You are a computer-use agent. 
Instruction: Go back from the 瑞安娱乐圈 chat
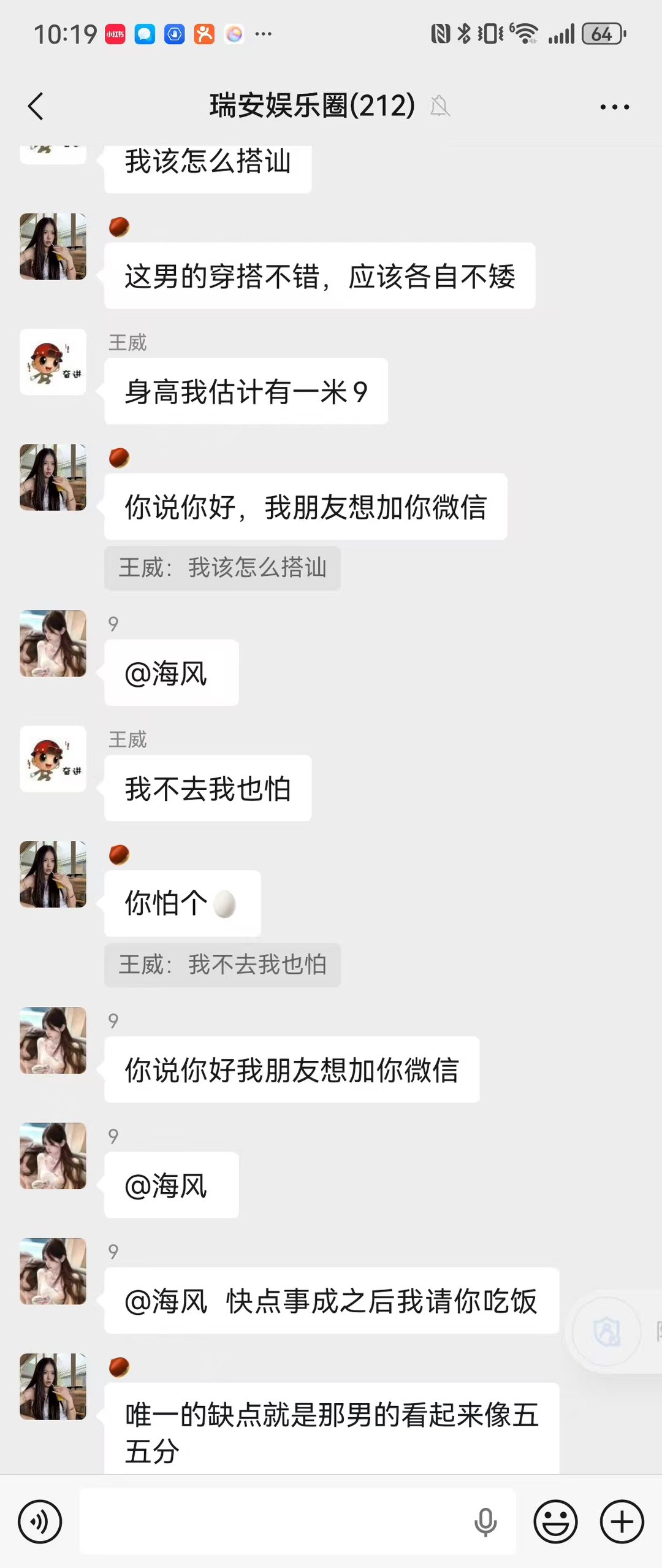pyautogui.click(x=36, y=106)
